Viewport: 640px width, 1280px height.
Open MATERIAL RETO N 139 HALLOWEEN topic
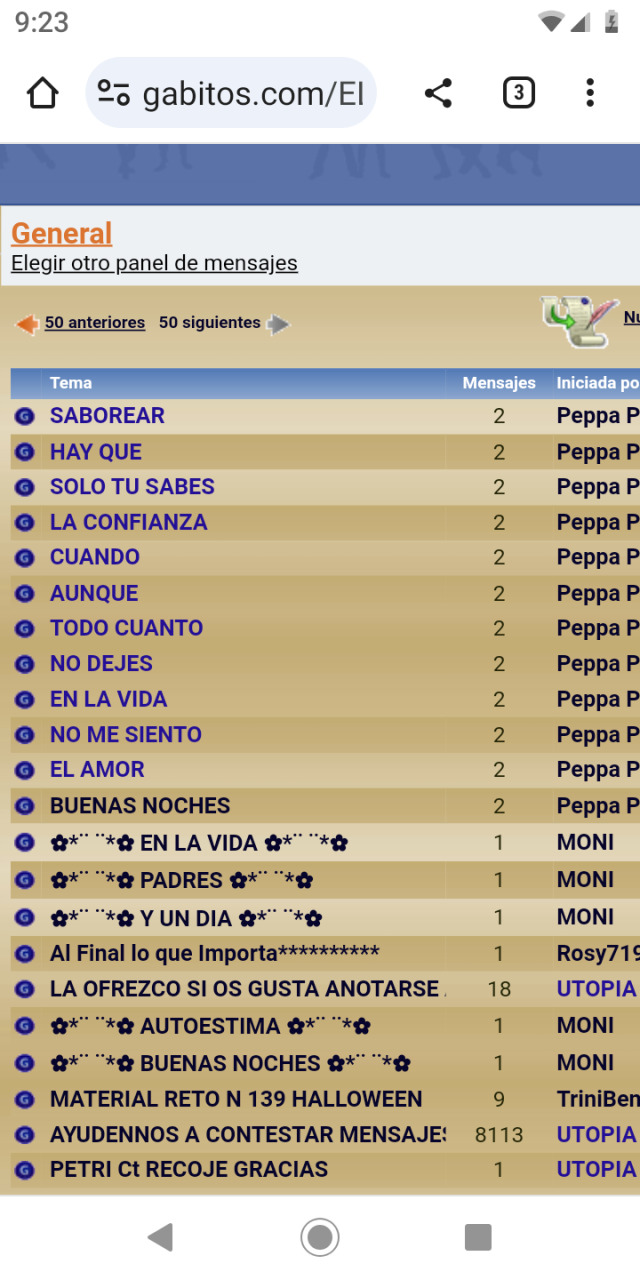(x=236, y=1099)
